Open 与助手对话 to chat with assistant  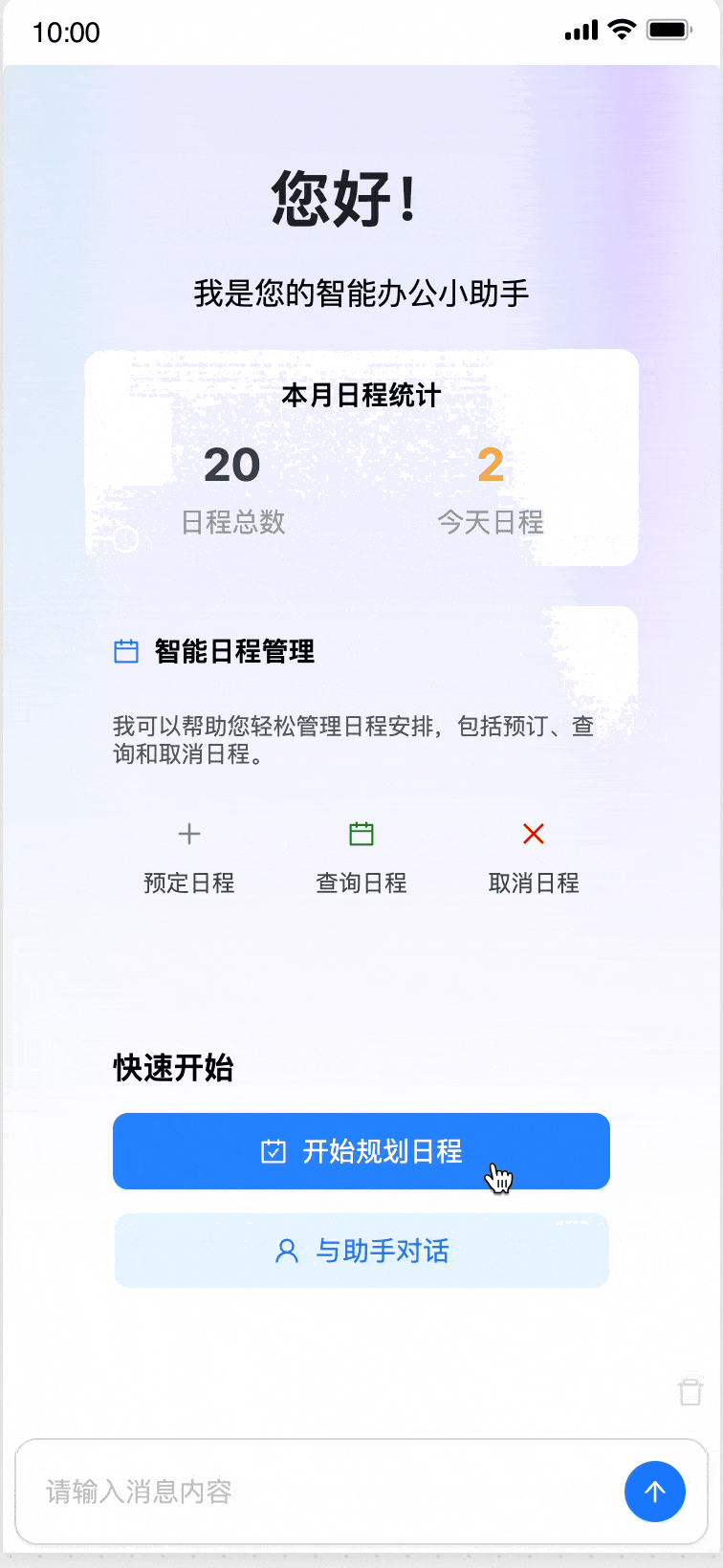pos(361,1251)
